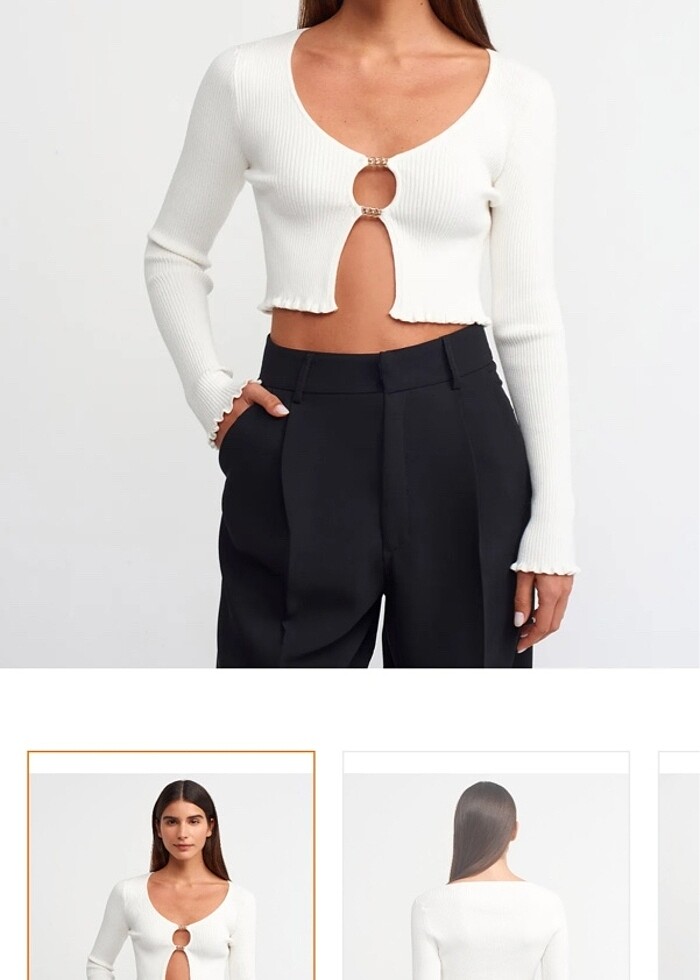Open the large product photo
The height and width of the screenshot is (980, 700).
point(350,333)
